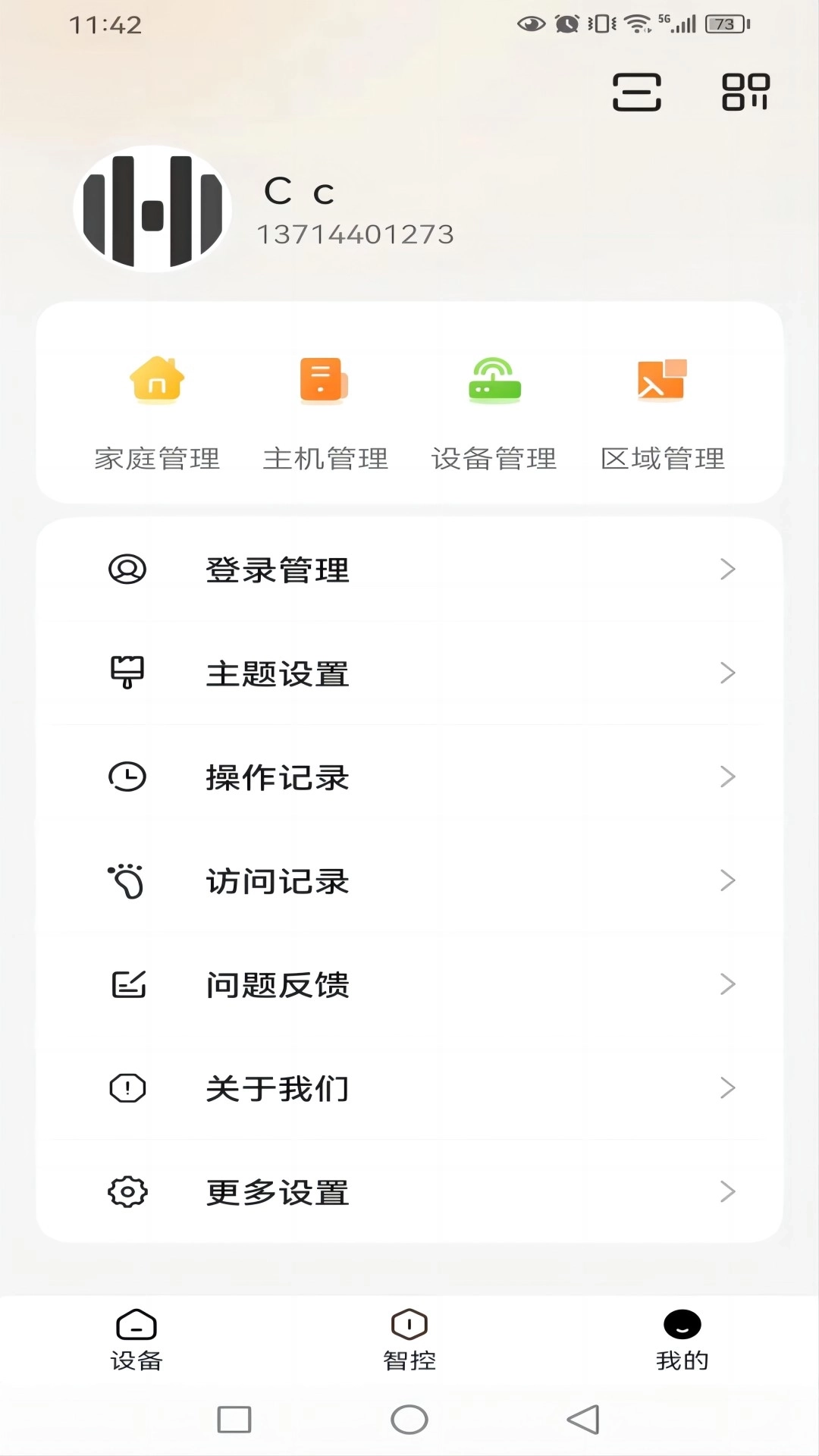This screenshot has height=1456, width=819.
Task: Expand the 访问记录 row chevron
Action: [729, 880]
